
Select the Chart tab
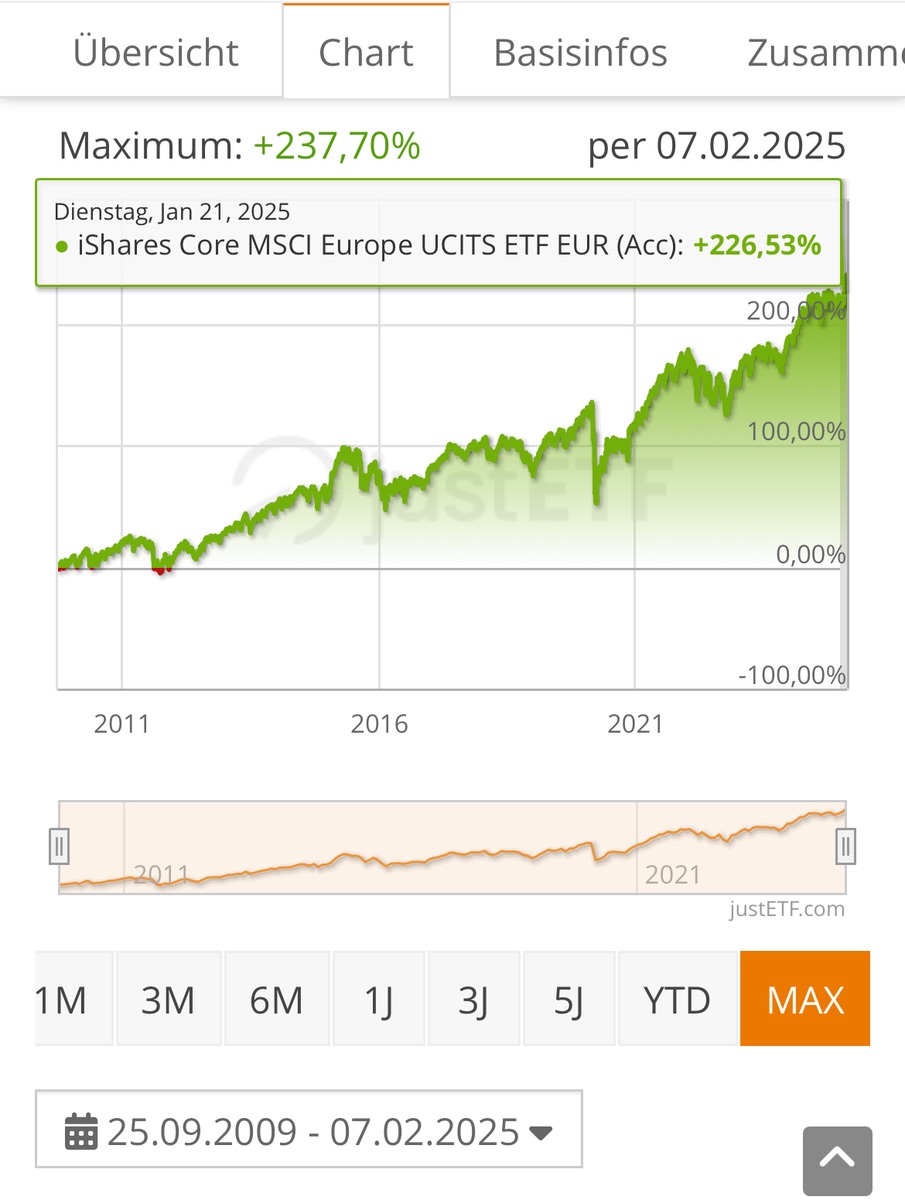click(366, 52)
